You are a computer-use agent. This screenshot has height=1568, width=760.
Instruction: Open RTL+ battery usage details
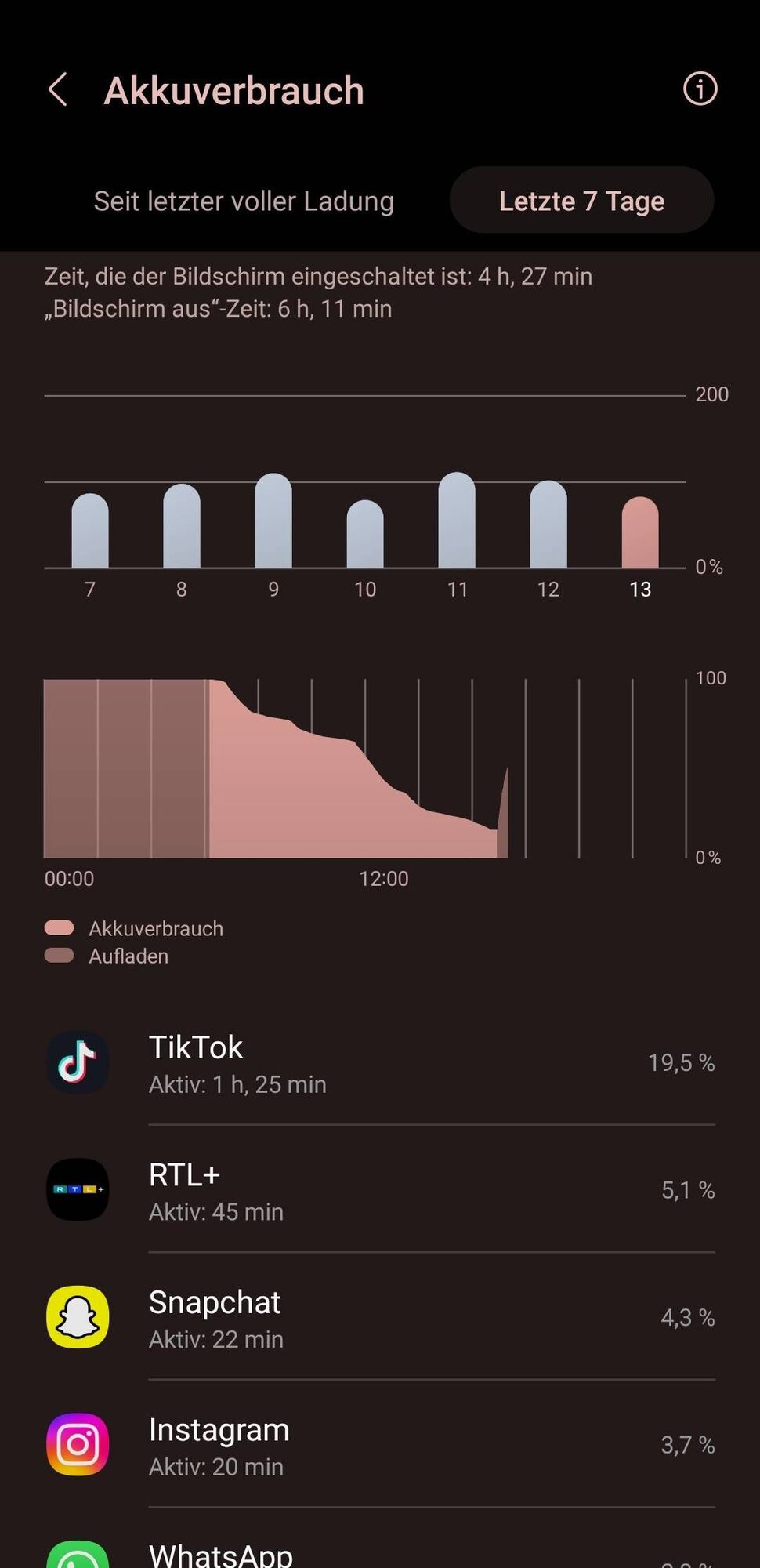[380, 1190]
